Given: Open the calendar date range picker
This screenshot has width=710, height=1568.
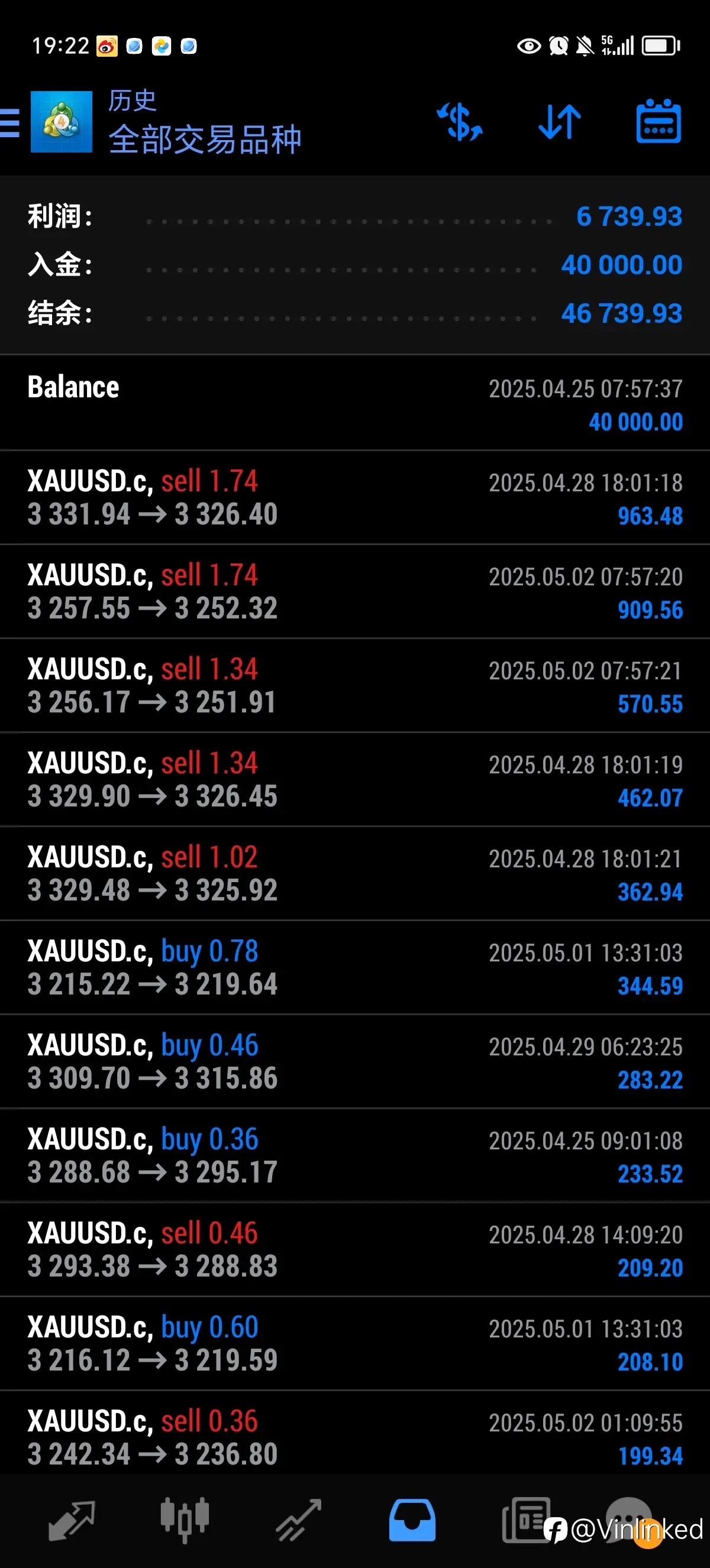Looking at the screenshot, I should [659, 121].
